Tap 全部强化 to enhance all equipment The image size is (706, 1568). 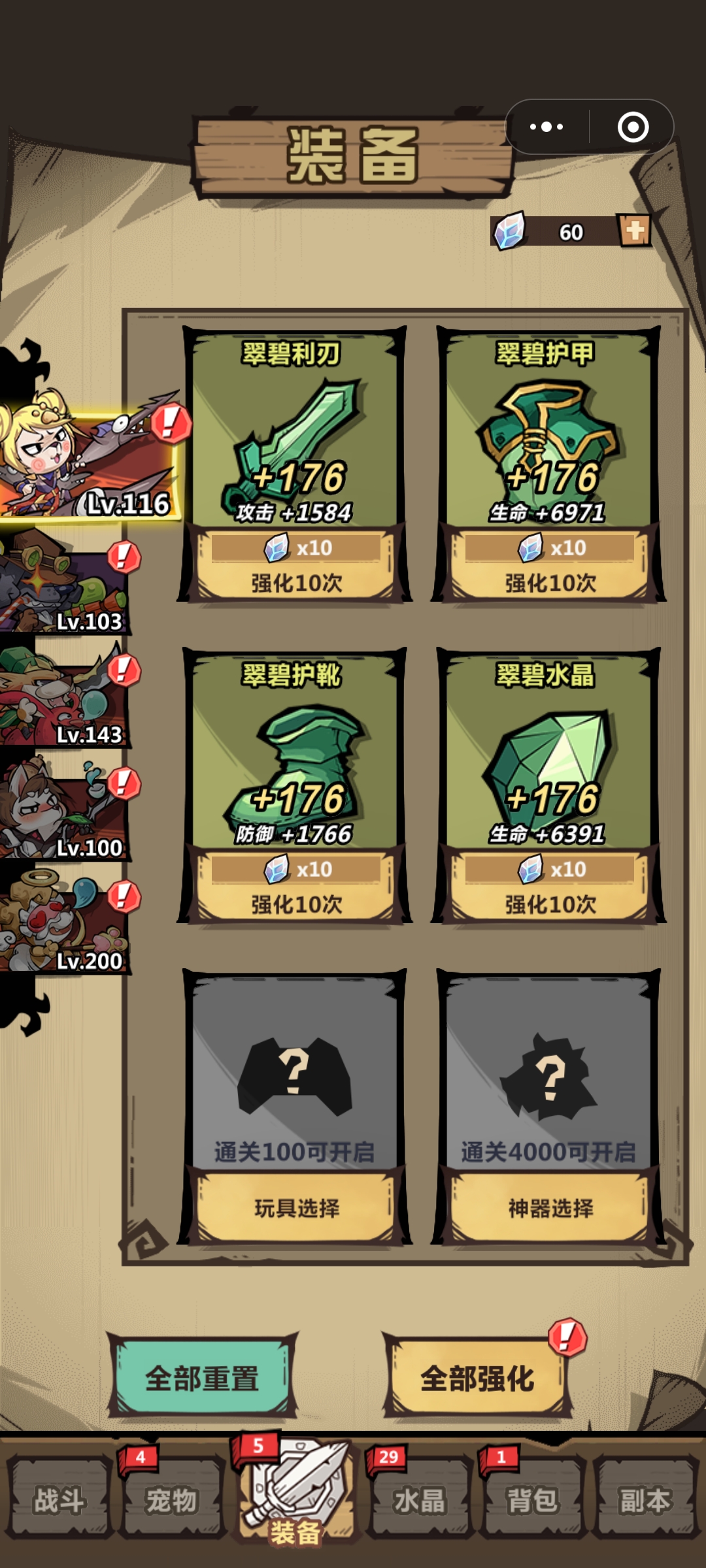coord(477,1377)
